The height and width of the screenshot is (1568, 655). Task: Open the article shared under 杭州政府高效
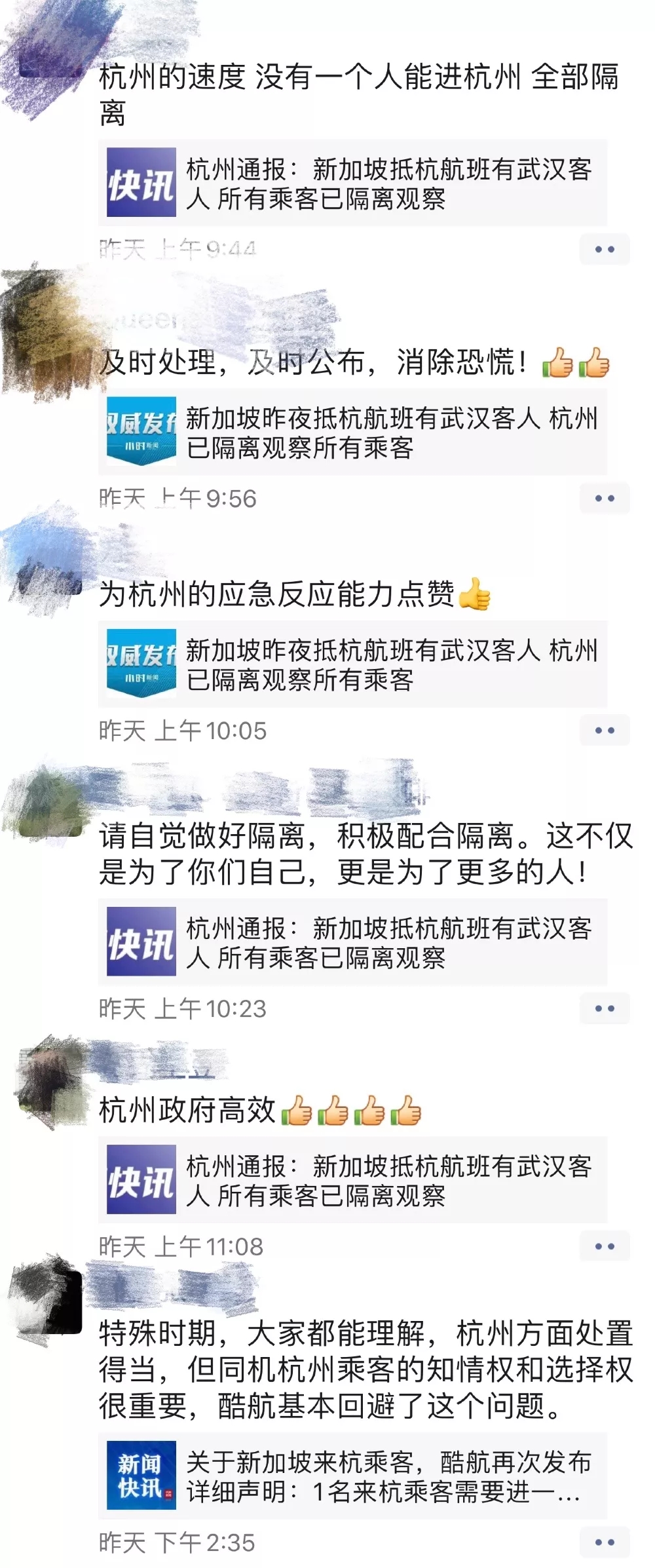click(x=352, y=1180)
